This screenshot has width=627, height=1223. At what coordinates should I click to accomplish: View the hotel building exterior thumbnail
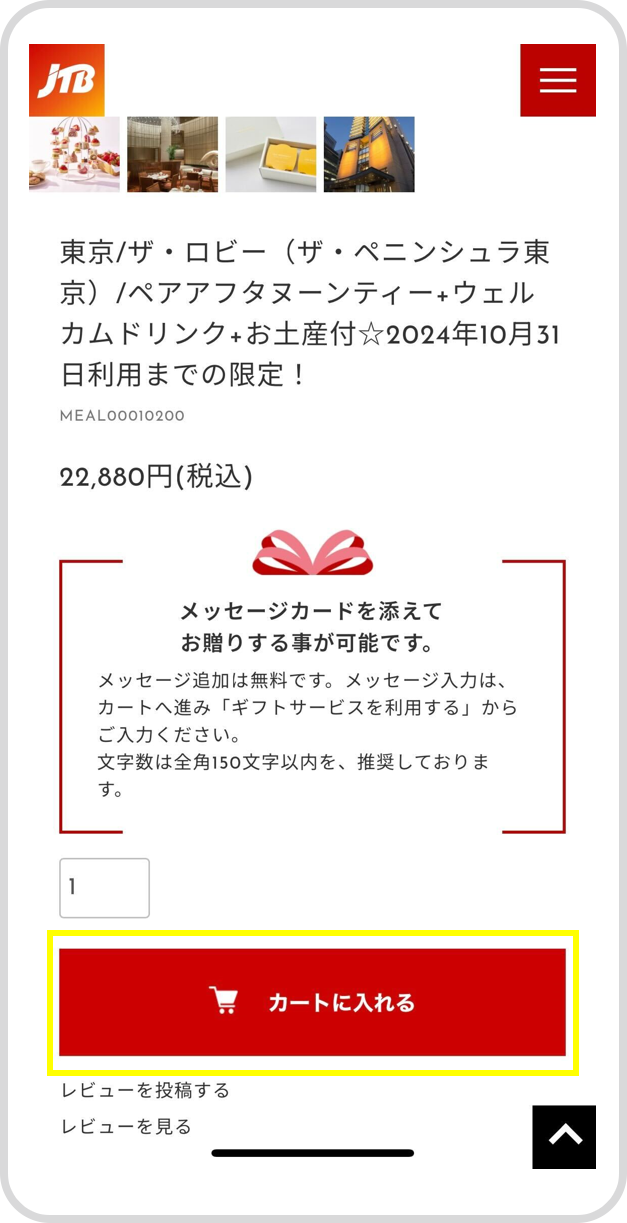[368, 154]
